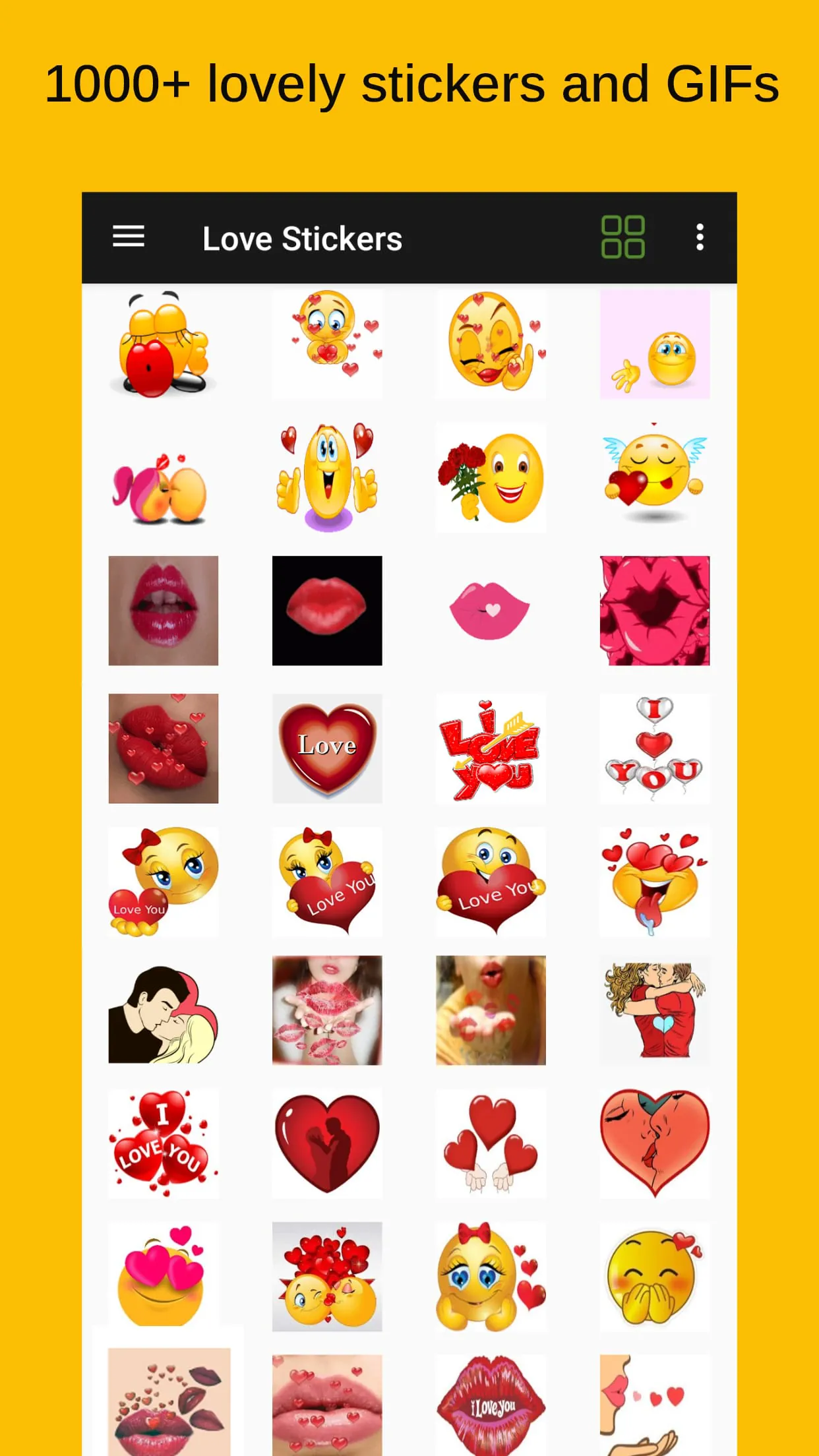Open the winking emojis with hearts sticker
This screenshot has width=819, height=1456.
(327, 1276)
